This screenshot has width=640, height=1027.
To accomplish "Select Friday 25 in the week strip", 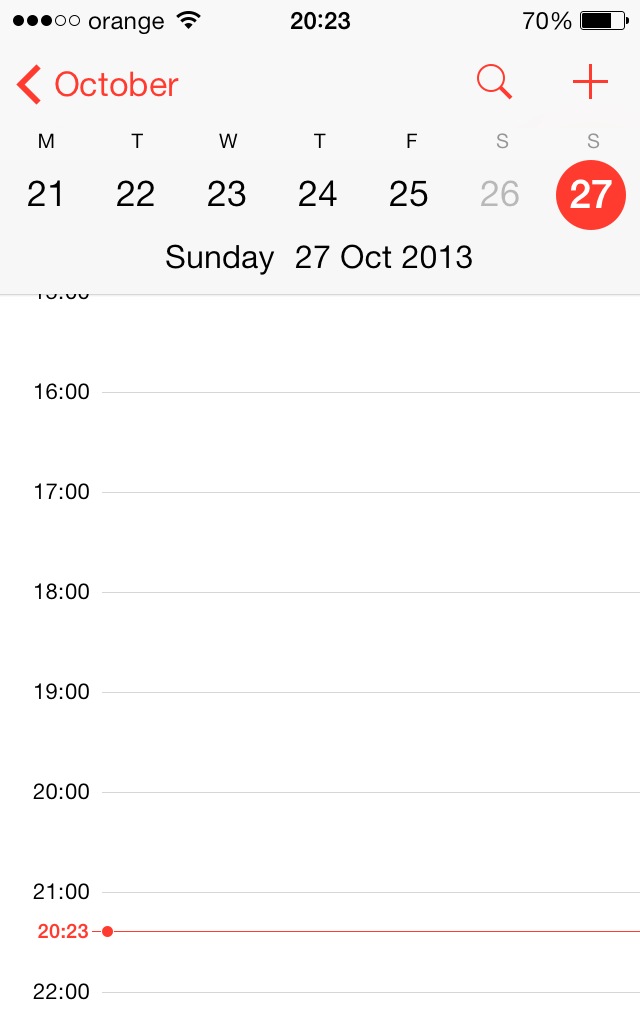I will pyautogui.click(x=409, y=194).
